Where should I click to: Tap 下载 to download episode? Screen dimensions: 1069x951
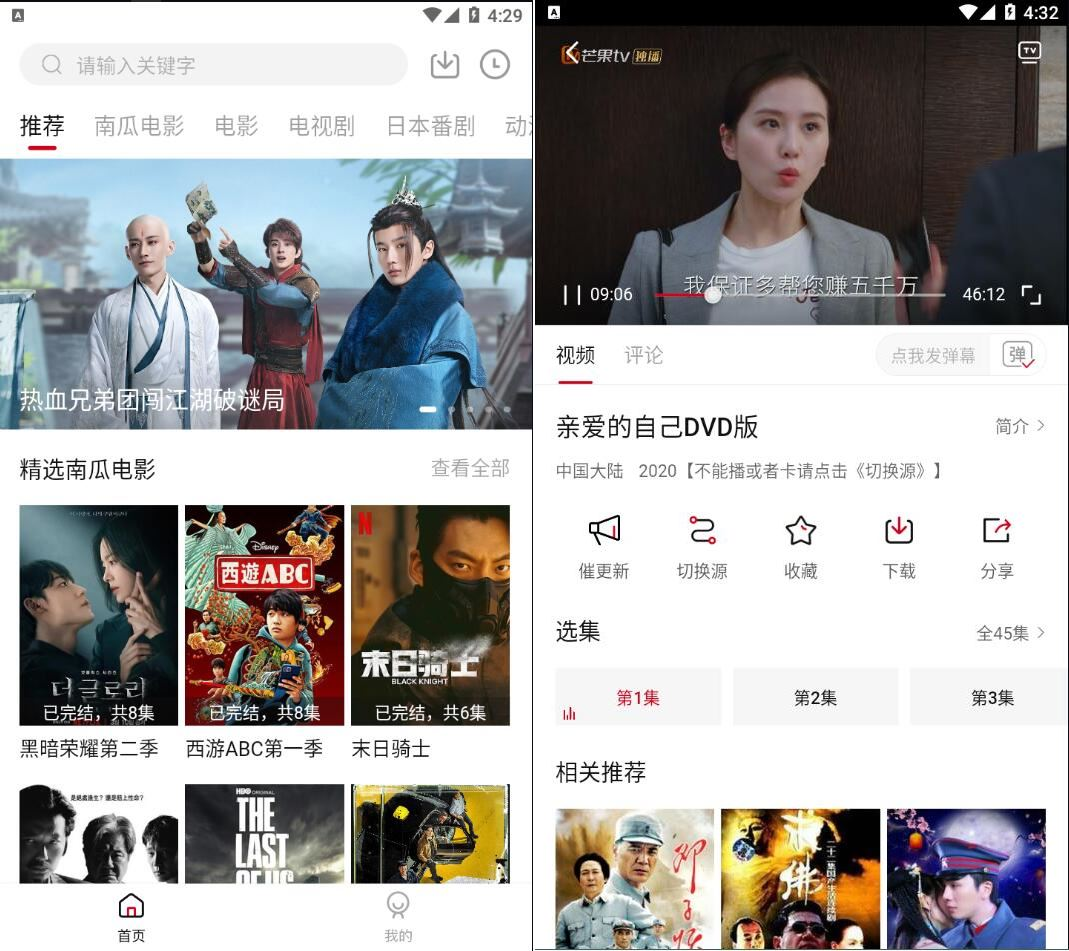[x=899, y=546]
